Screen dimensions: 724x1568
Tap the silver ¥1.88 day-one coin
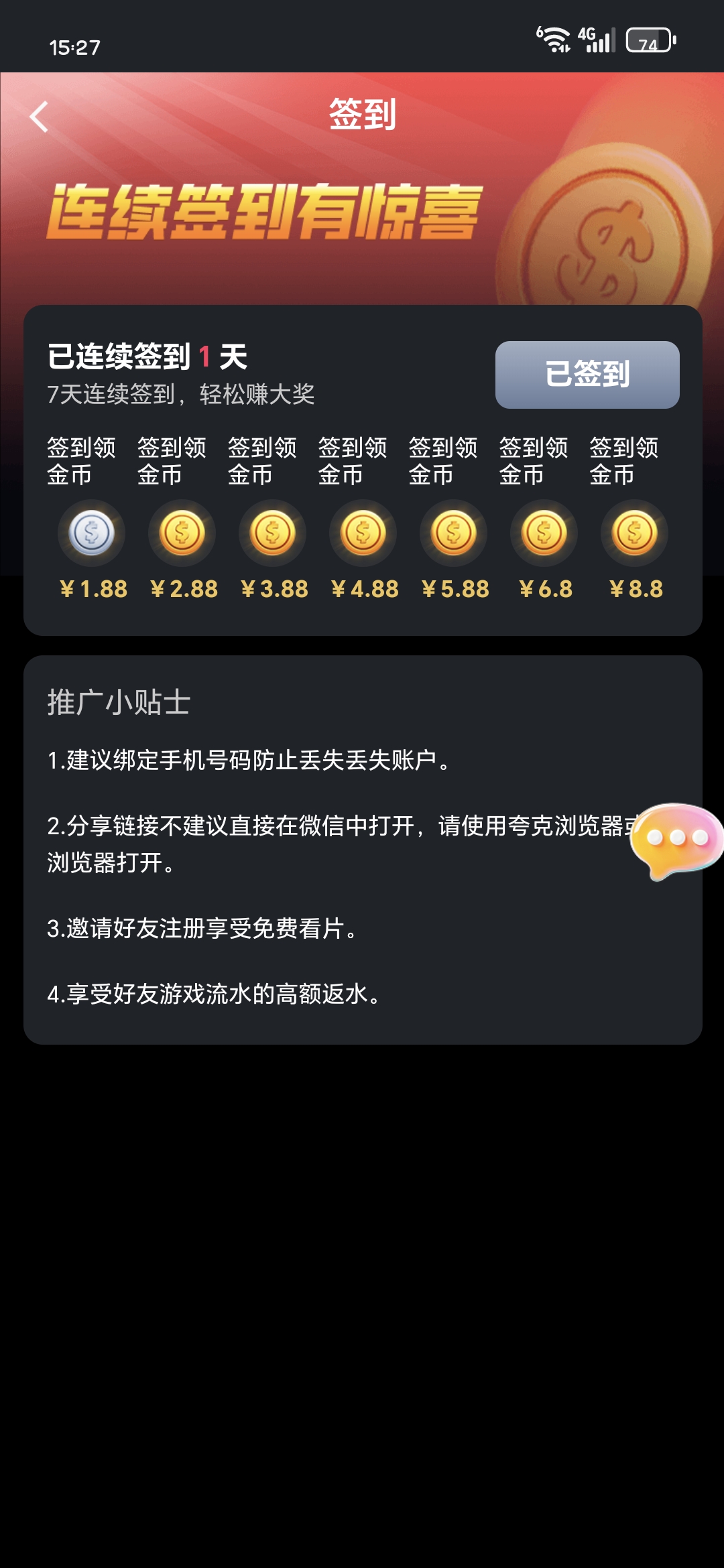pyautogui.click(x=92, y=533)
